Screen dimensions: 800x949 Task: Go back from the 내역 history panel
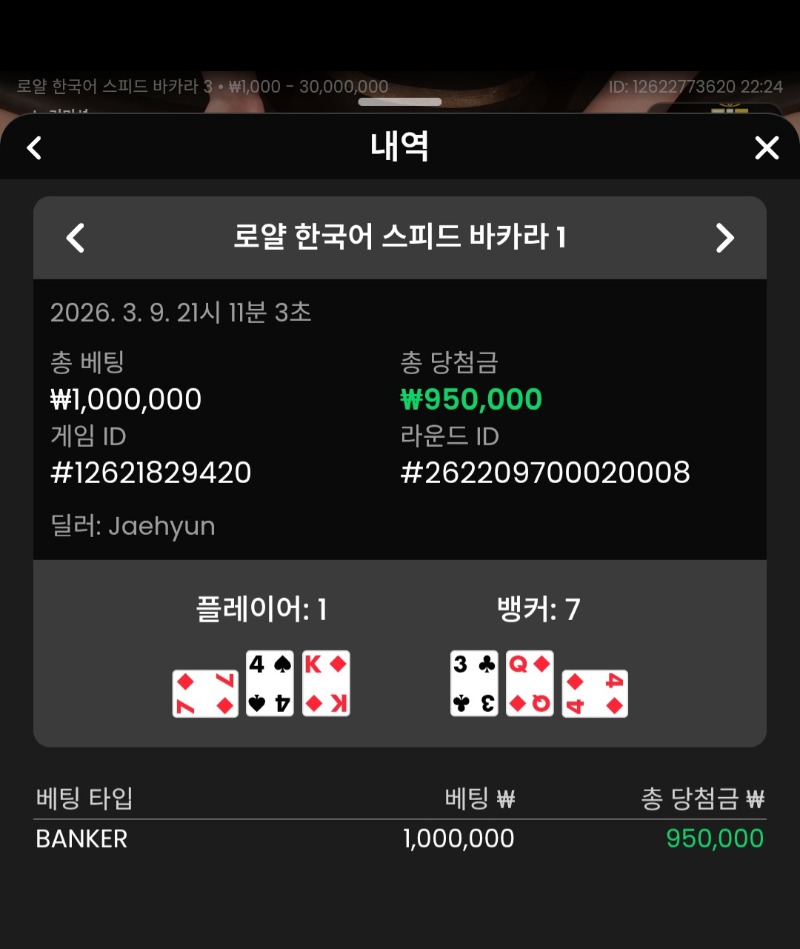pos(34,148)
